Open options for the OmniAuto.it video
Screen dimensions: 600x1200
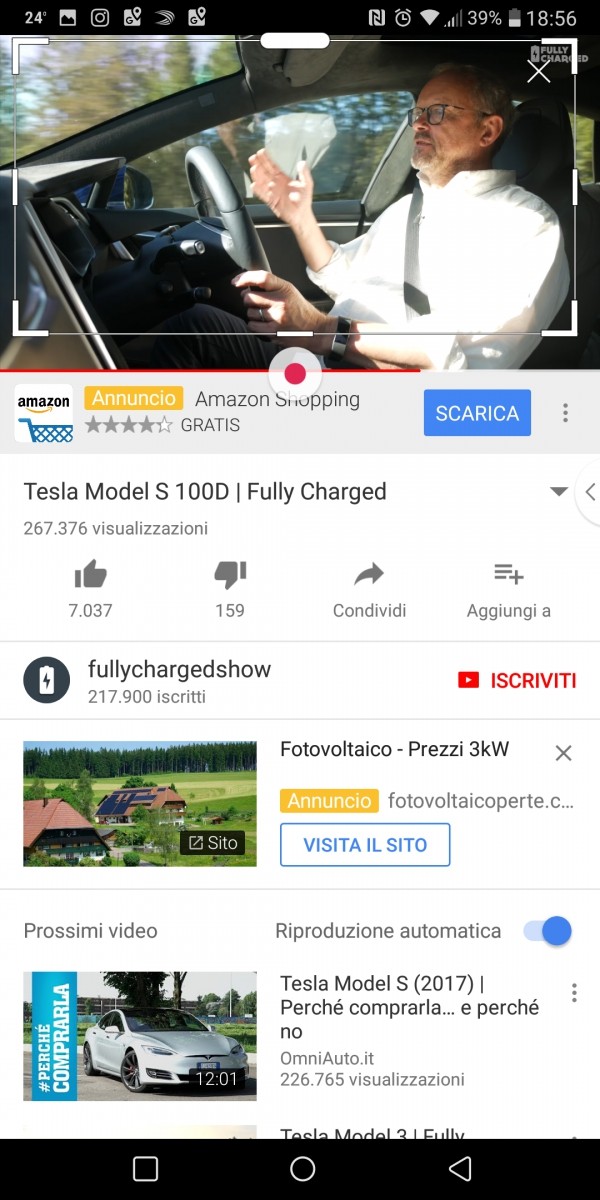click(x=574, y=992)
